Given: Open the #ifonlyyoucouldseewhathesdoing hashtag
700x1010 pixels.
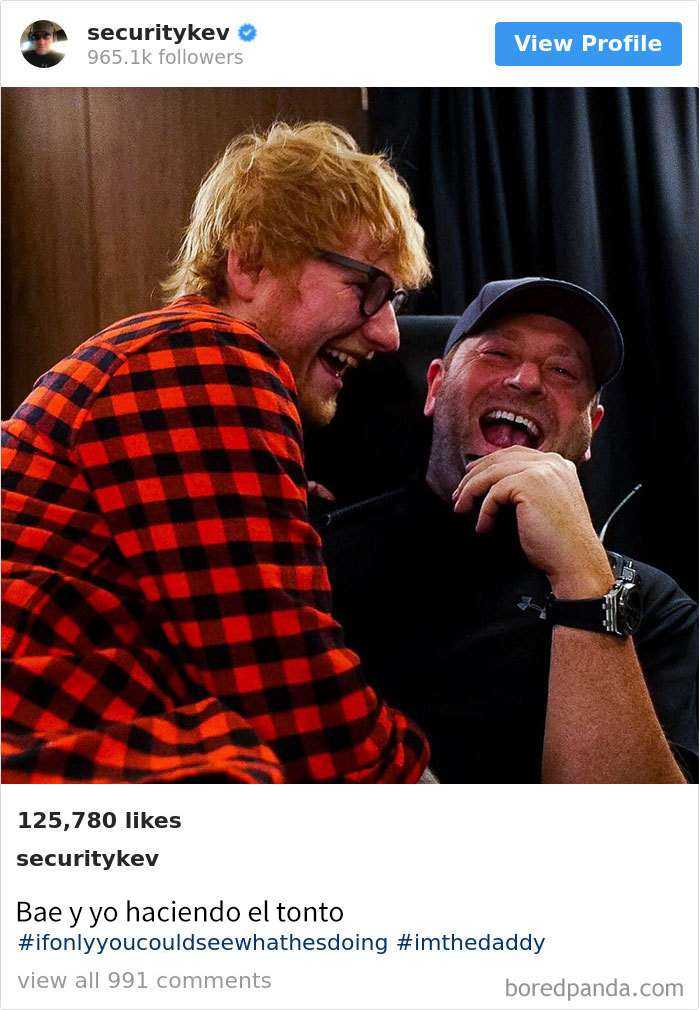Looking at the screenshot, I should point(202,943).
